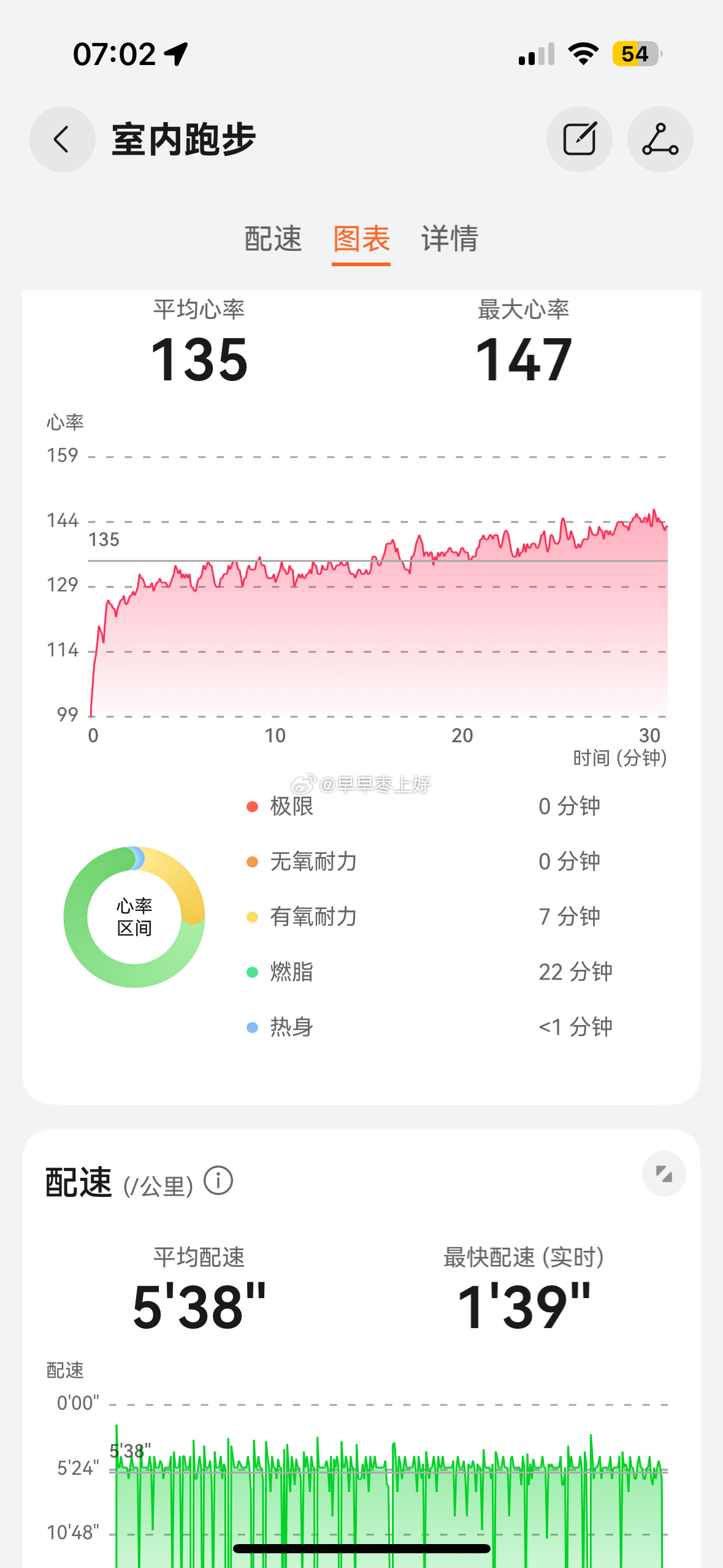Open the edit note icon

point(579,139)
